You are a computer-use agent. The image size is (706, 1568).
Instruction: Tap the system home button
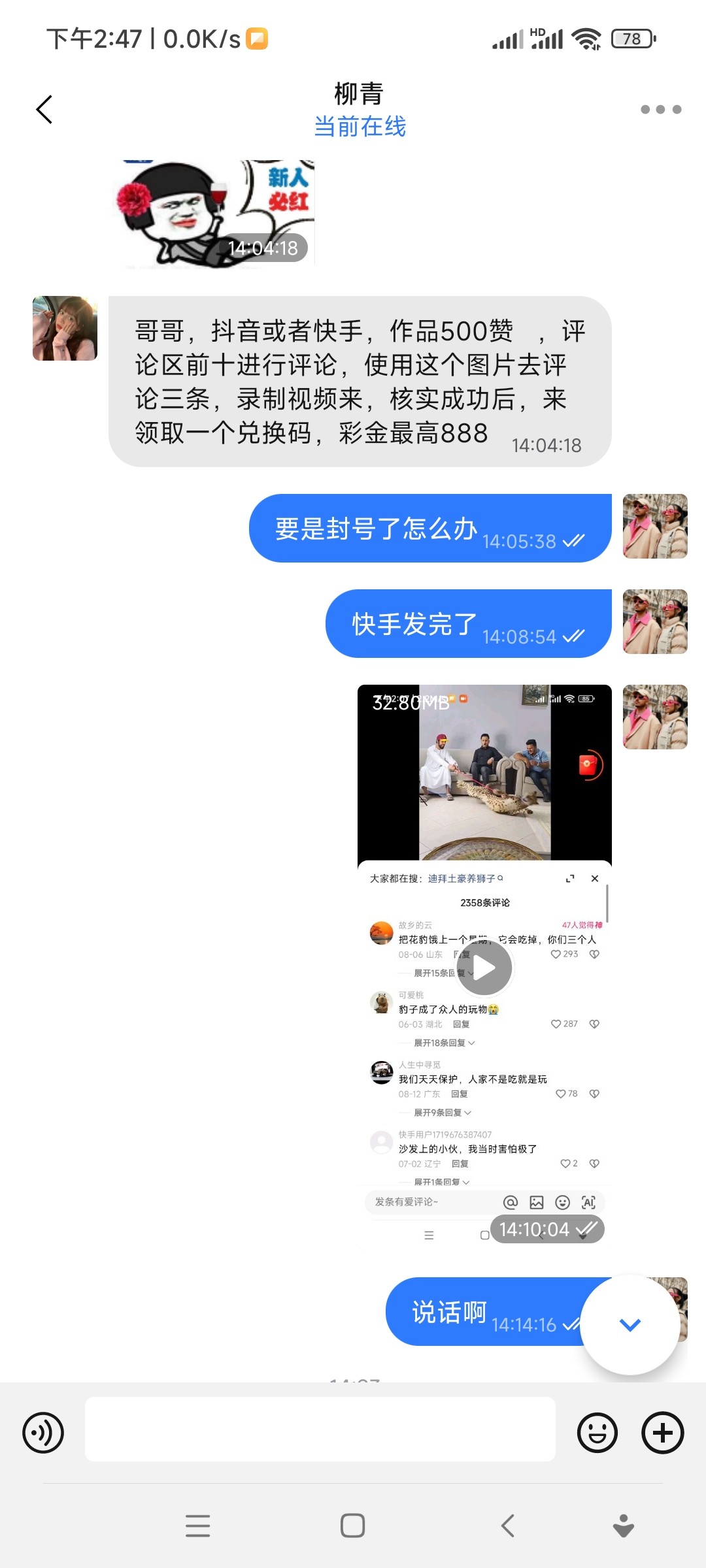coord(353,1526)
